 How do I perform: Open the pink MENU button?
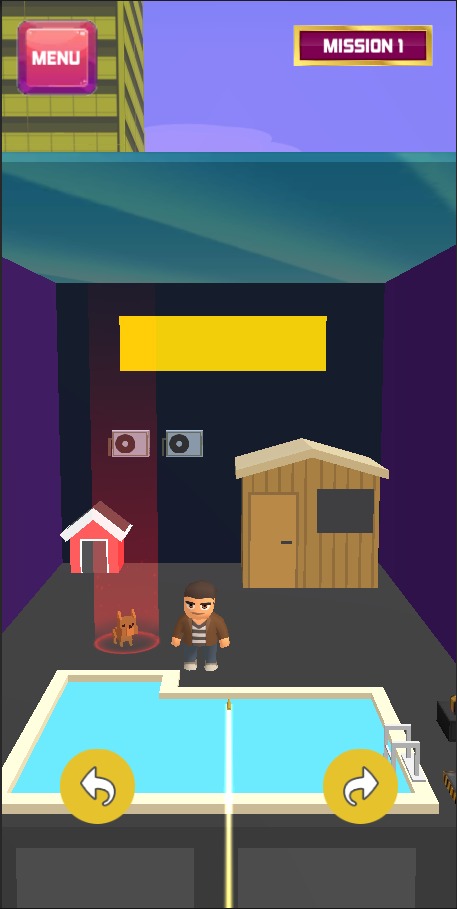[x=57, y=57]
